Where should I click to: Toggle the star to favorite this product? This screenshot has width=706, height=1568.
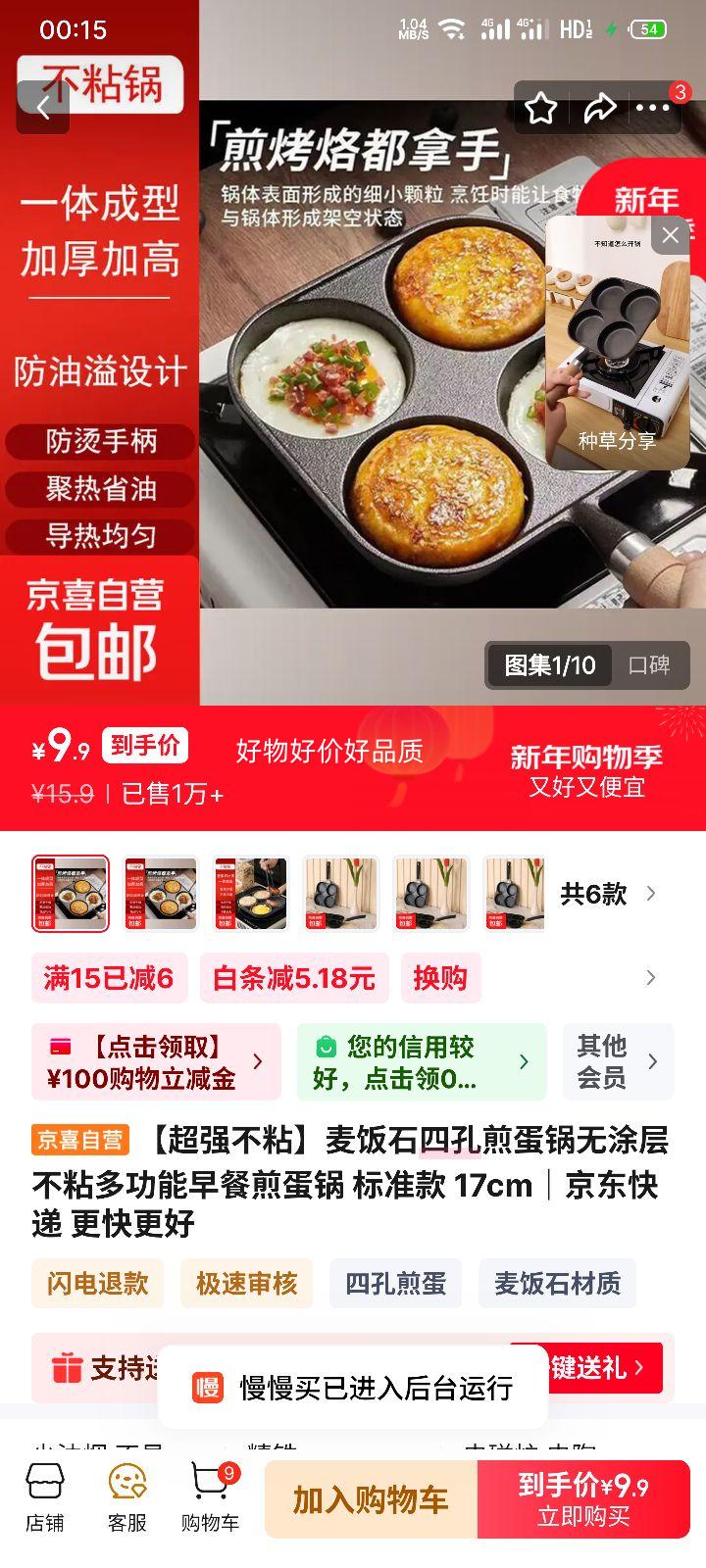(541, 110)
